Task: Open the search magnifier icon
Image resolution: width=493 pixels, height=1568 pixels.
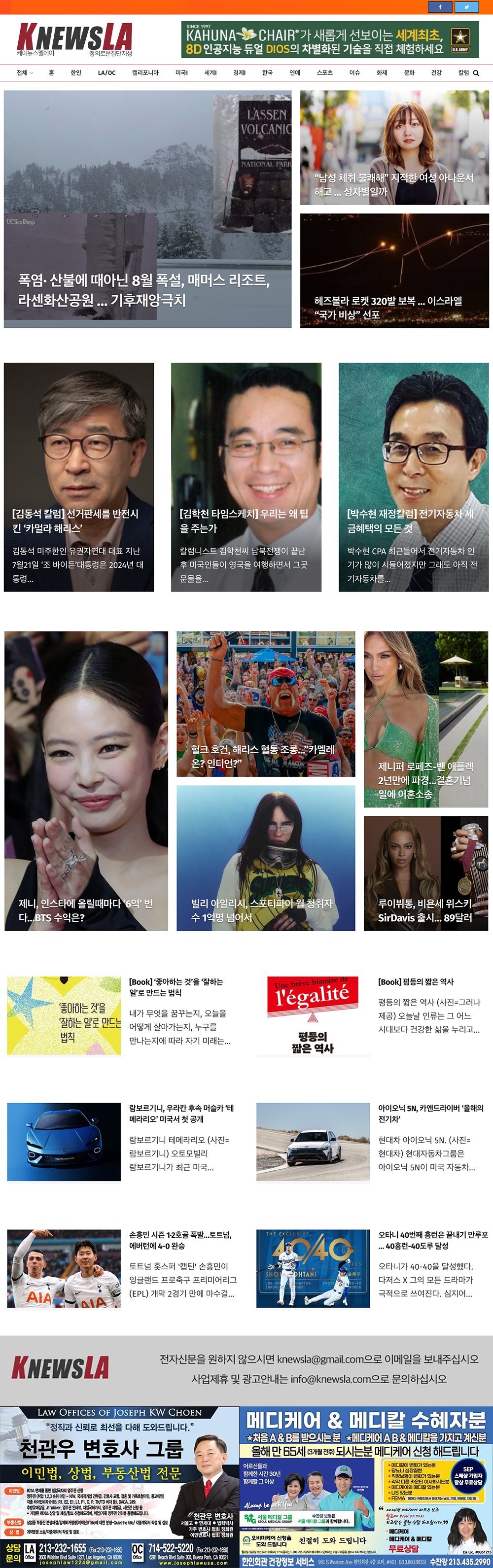Action: [476, 73]
